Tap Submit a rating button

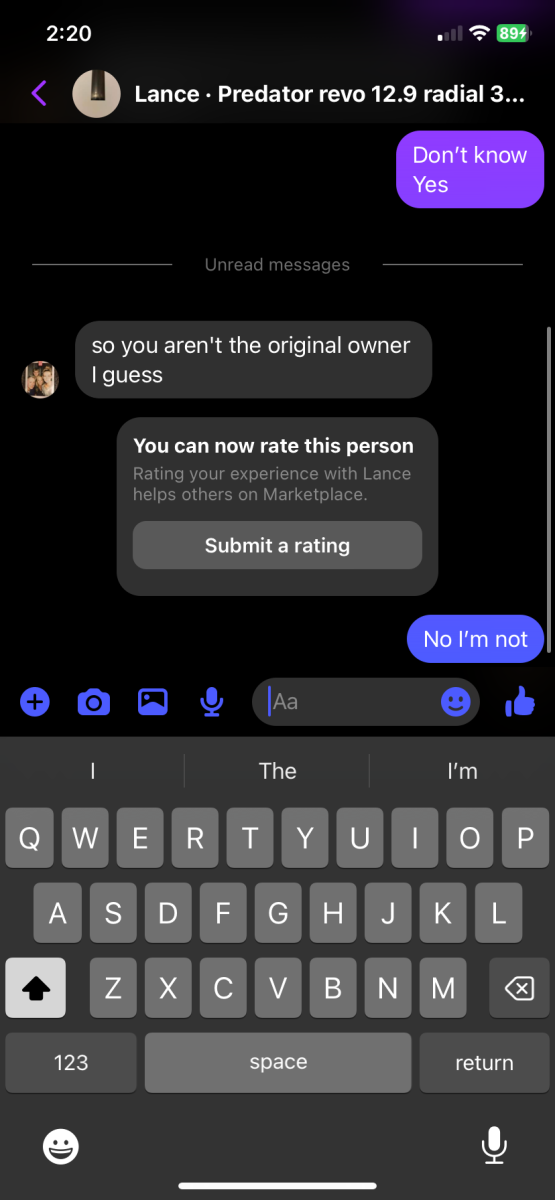pyautogui.click(x=277, y=545)
